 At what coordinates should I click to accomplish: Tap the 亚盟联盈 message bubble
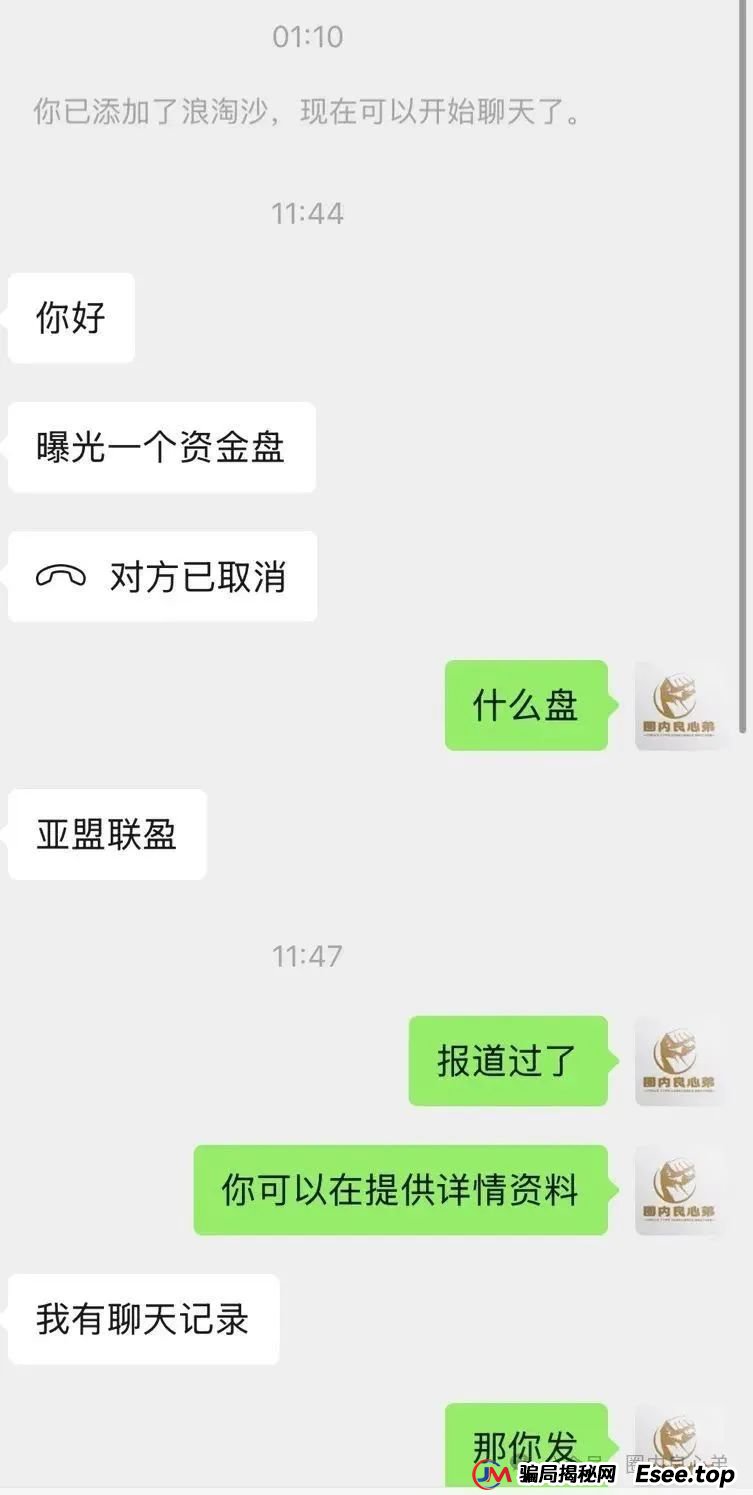[107, 834]
